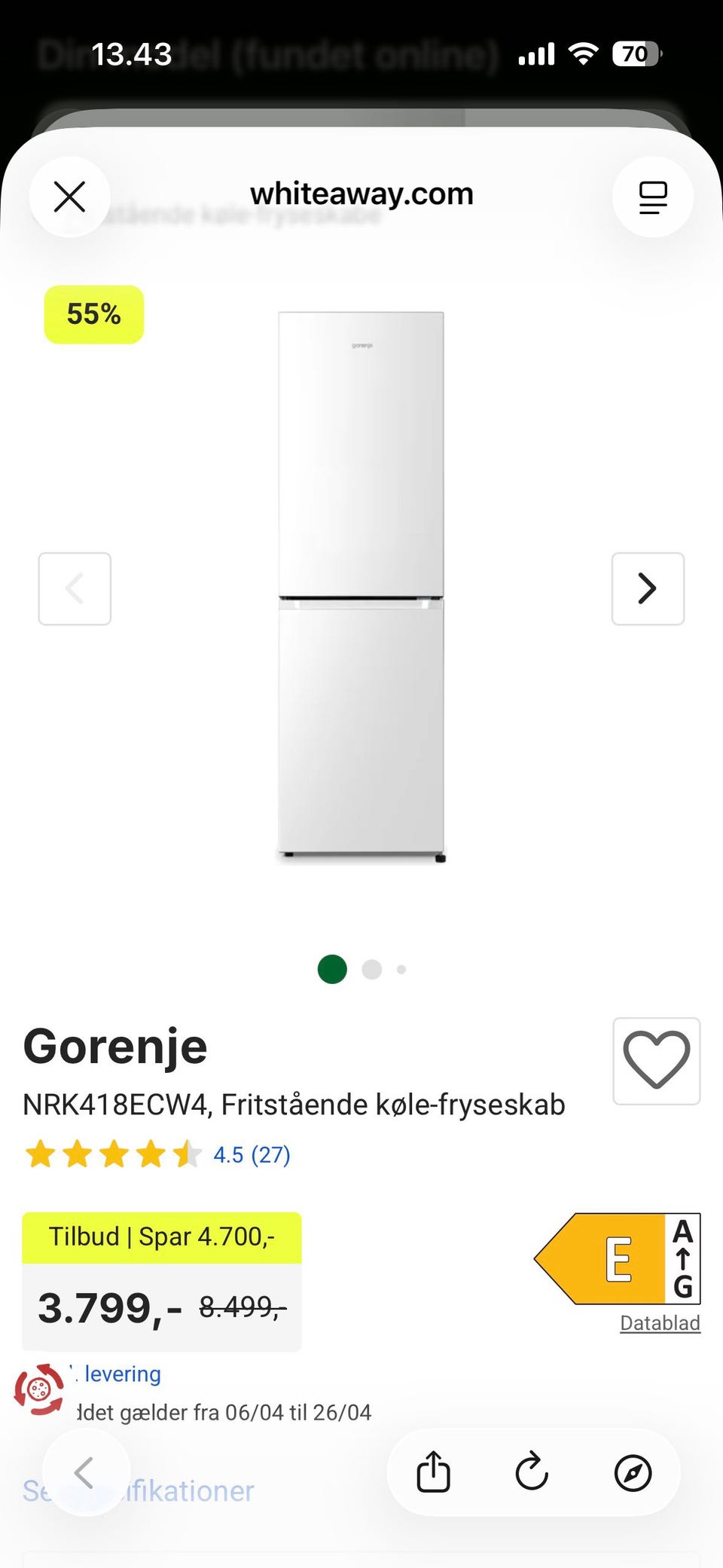Close the in-app browser with the X

click(x=69, y=197)
